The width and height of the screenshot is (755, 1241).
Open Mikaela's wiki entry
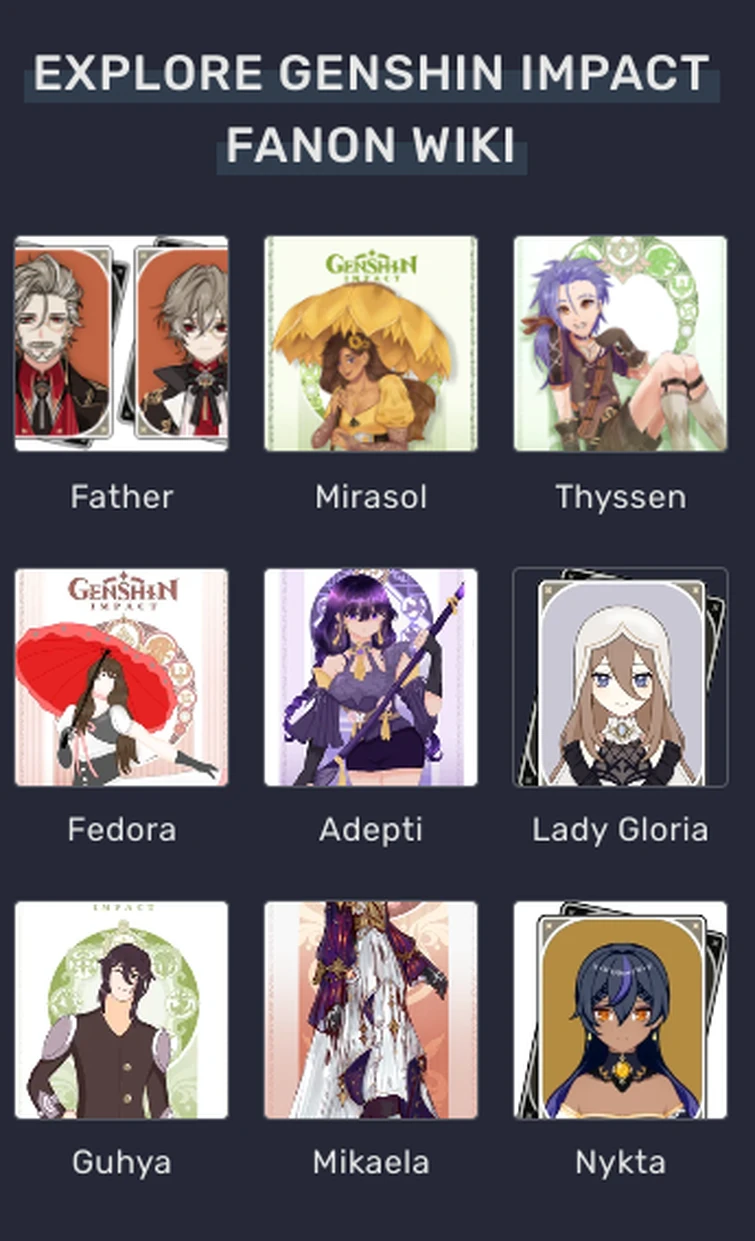370,1010
